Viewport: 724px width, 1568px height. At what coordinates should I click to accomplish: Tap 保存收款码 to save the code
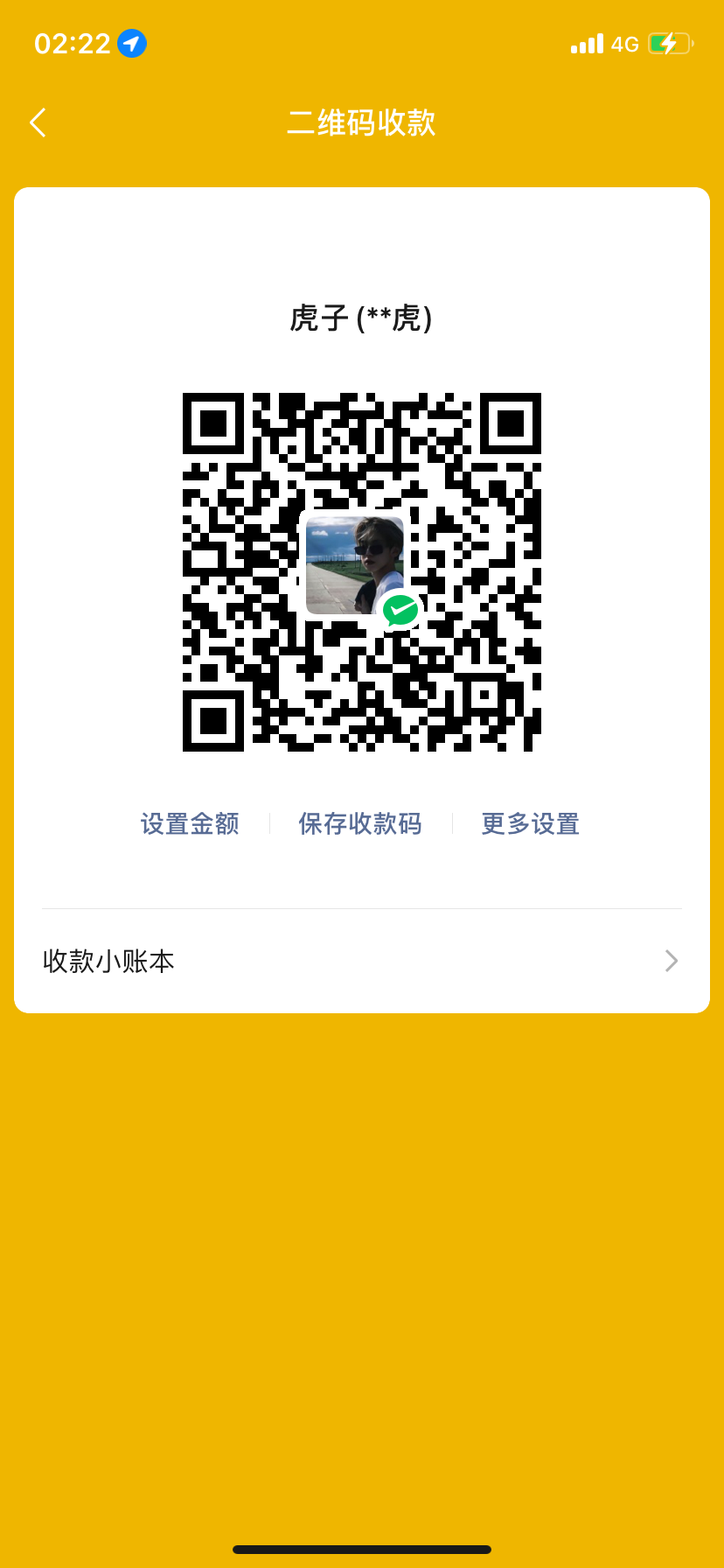pos(359,823)
